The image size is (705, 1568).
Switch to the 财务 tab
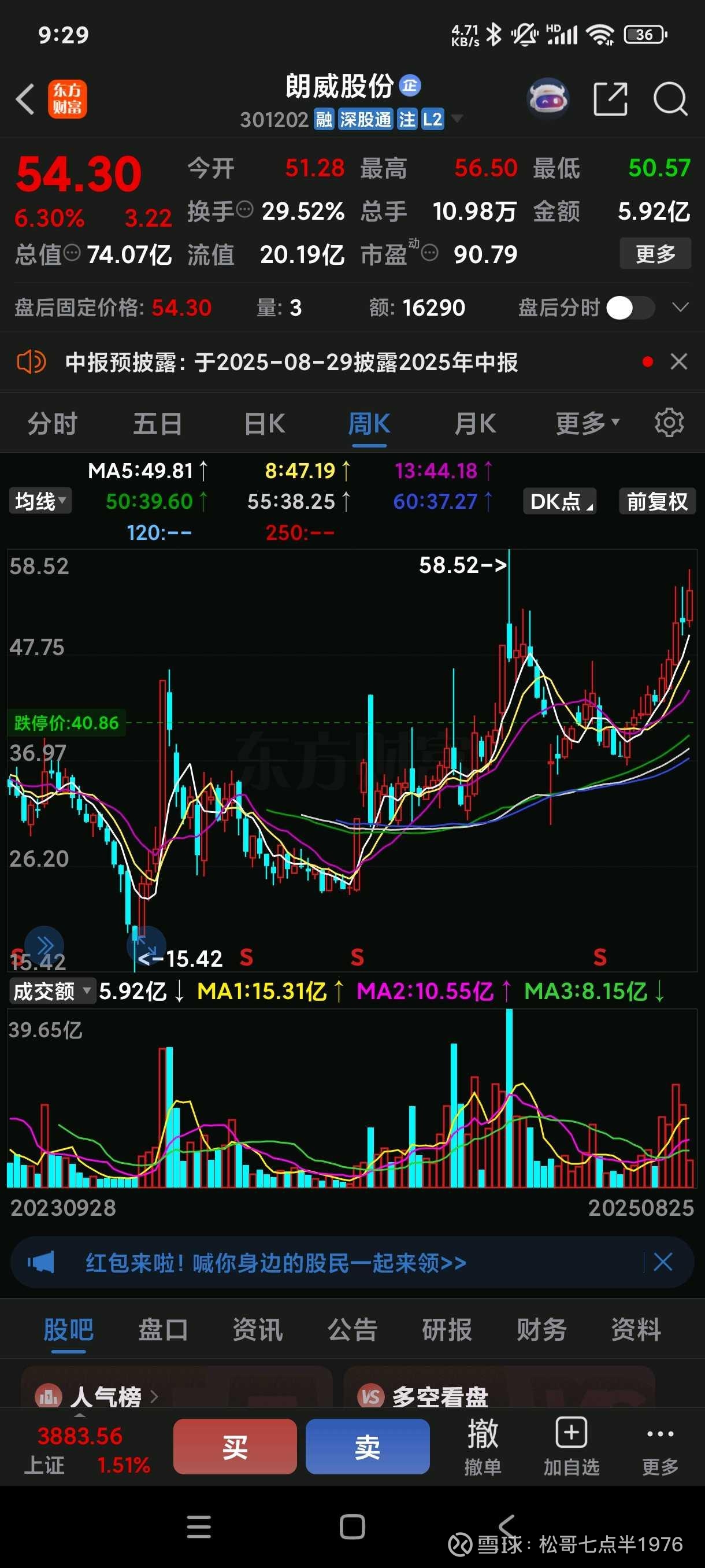coord(541,1329)
